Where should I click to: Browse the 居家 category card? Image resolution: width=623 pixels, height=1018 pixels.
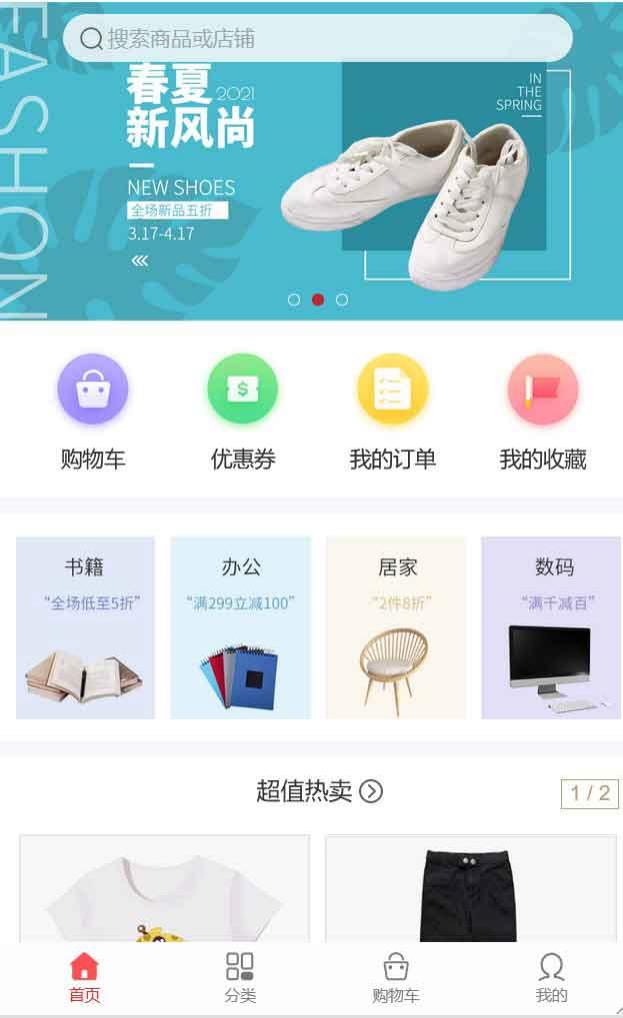pyautogui.click(x=396, y=627)
